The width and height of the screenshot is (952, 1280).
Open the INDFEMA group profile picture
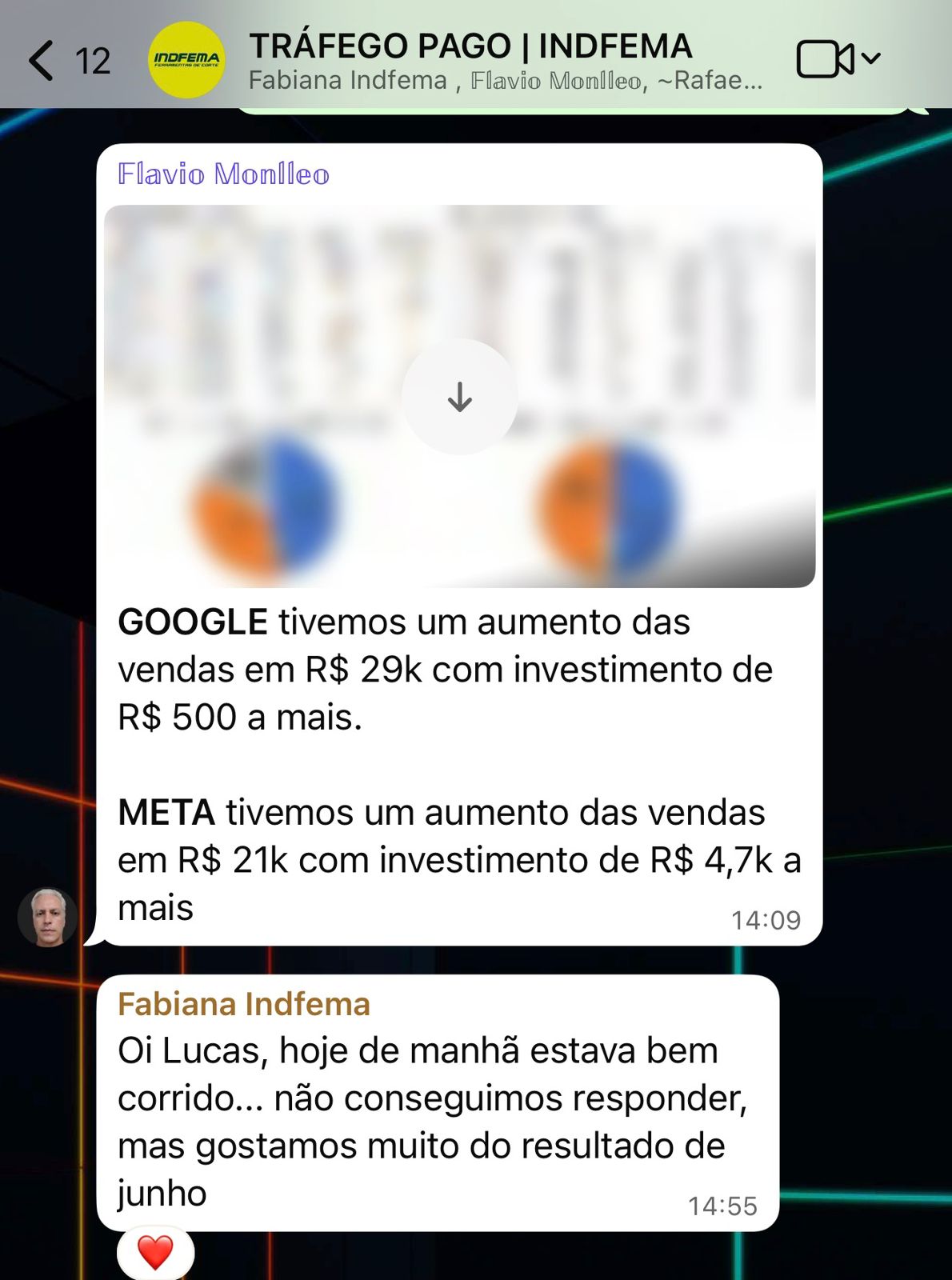(x=186, y=61)
